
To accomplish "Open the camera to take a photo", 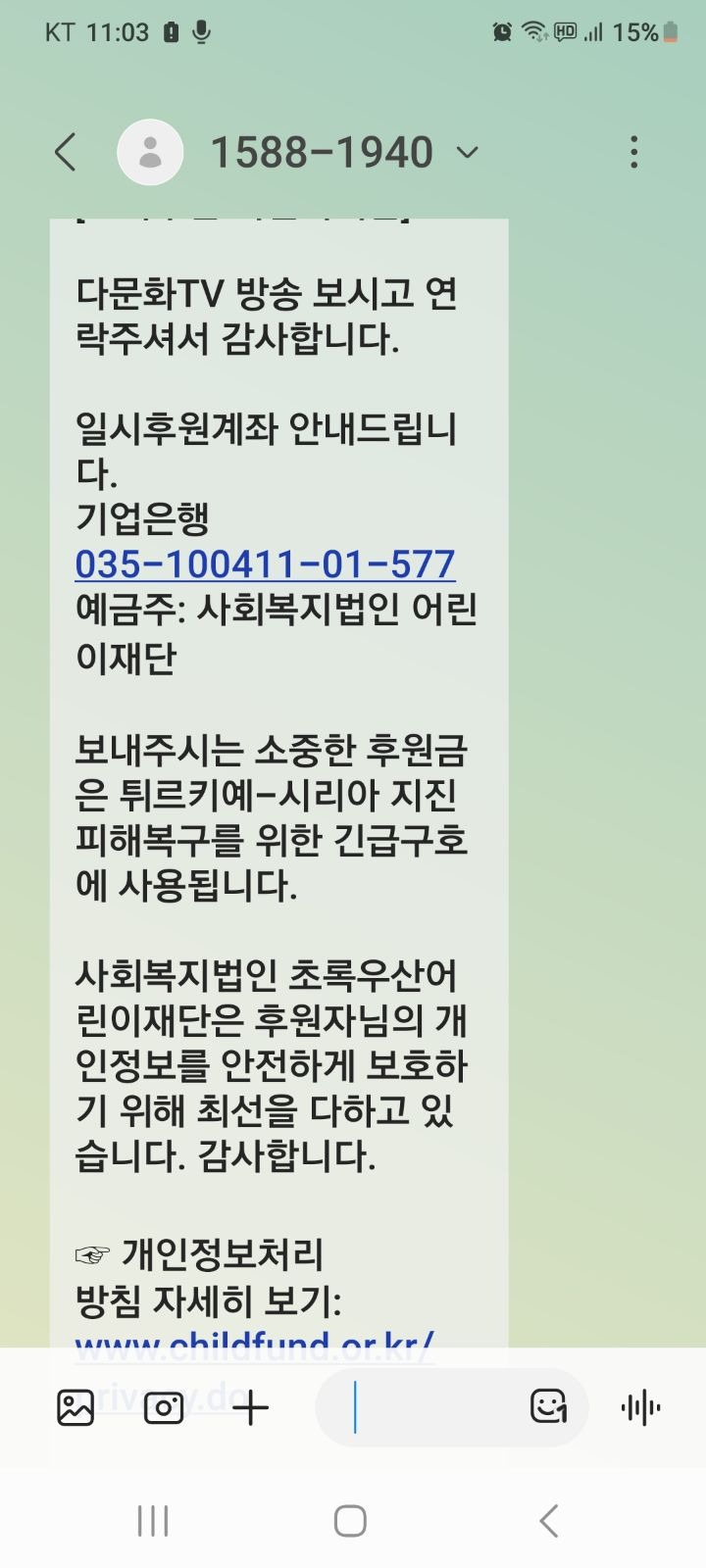I will pyautogui.click(x=164, y=1408).
